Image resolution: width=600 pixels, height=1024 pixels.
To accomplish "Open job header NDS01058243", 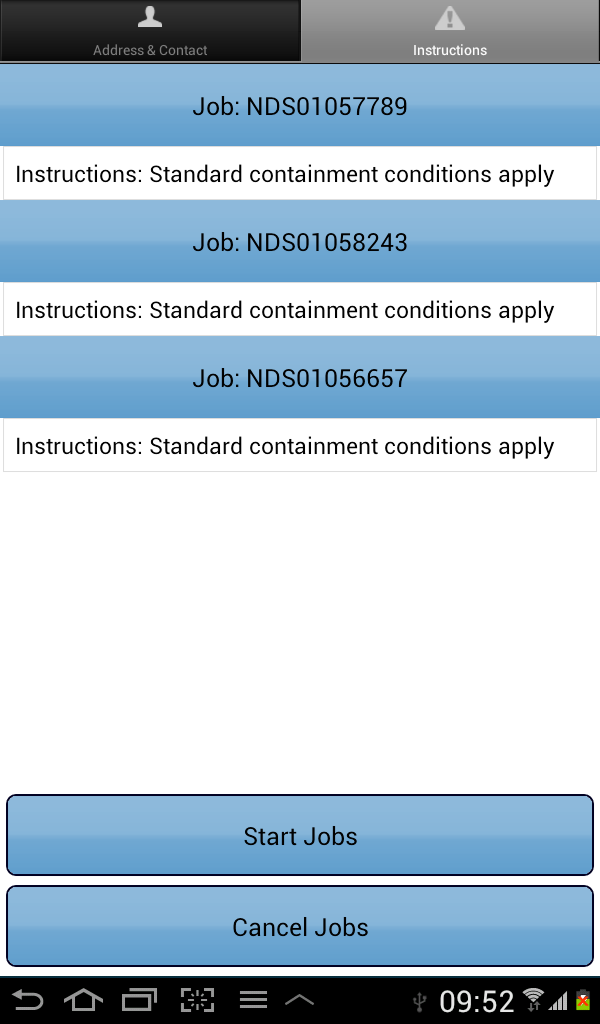I will coord(300,242).
